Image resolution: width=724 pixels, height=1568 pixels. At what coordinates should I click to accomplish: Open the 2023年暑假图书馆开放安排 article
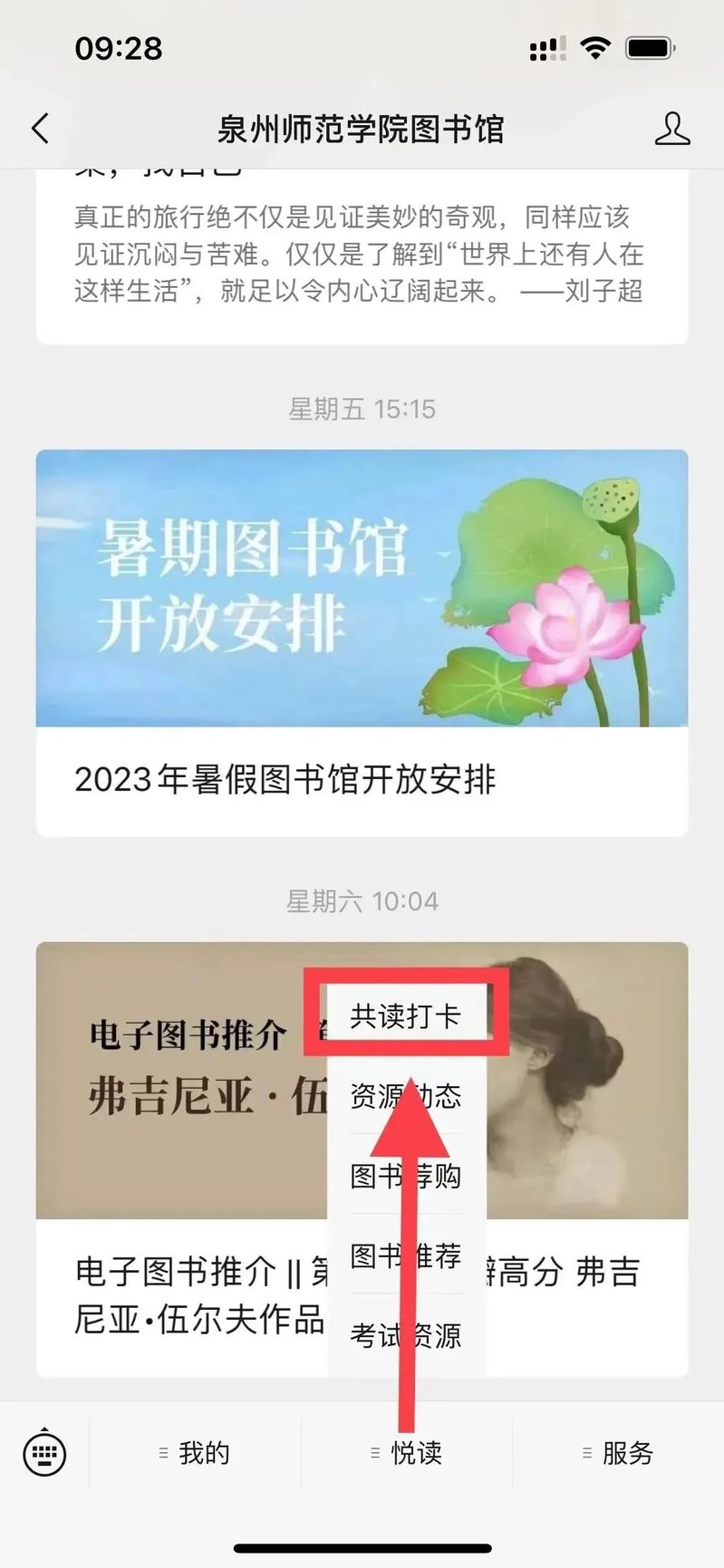click(362, 643)
